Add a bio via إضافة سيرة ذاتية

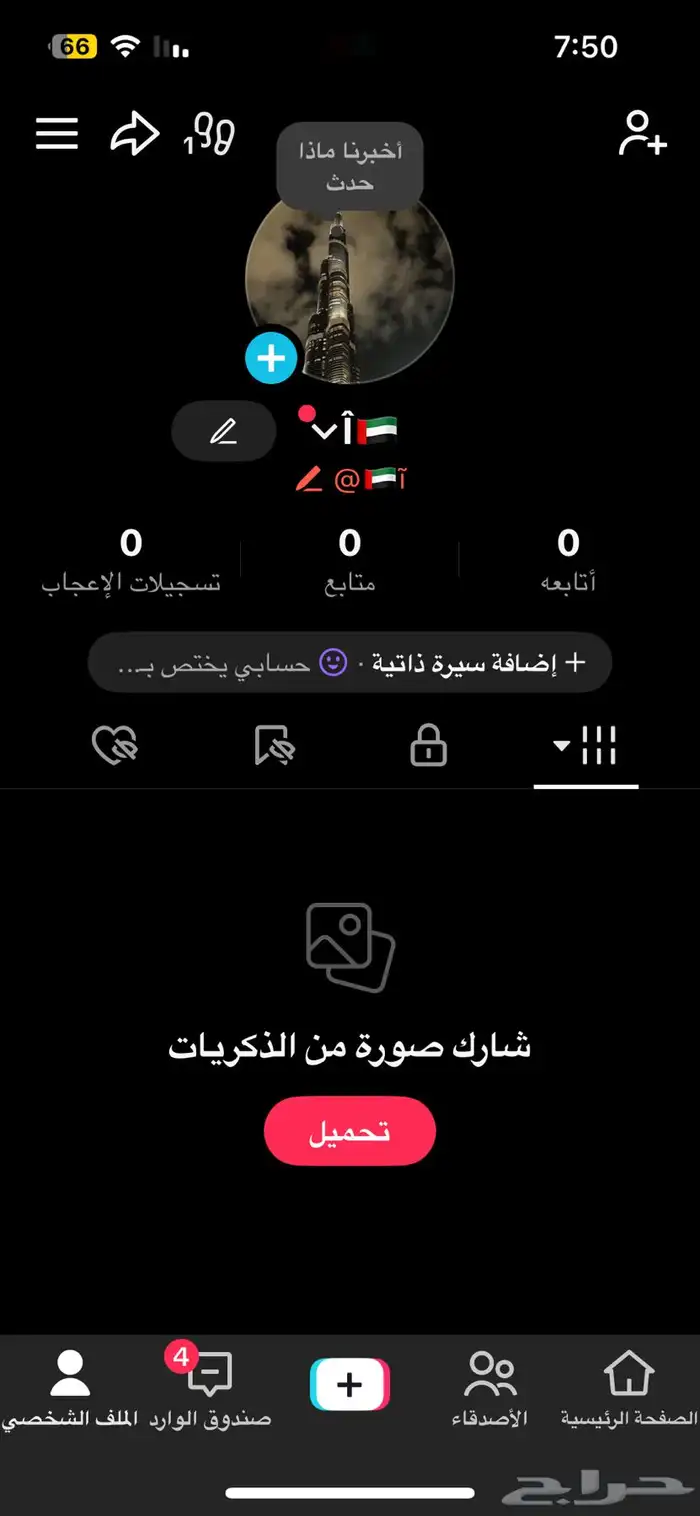click(475, 662)
